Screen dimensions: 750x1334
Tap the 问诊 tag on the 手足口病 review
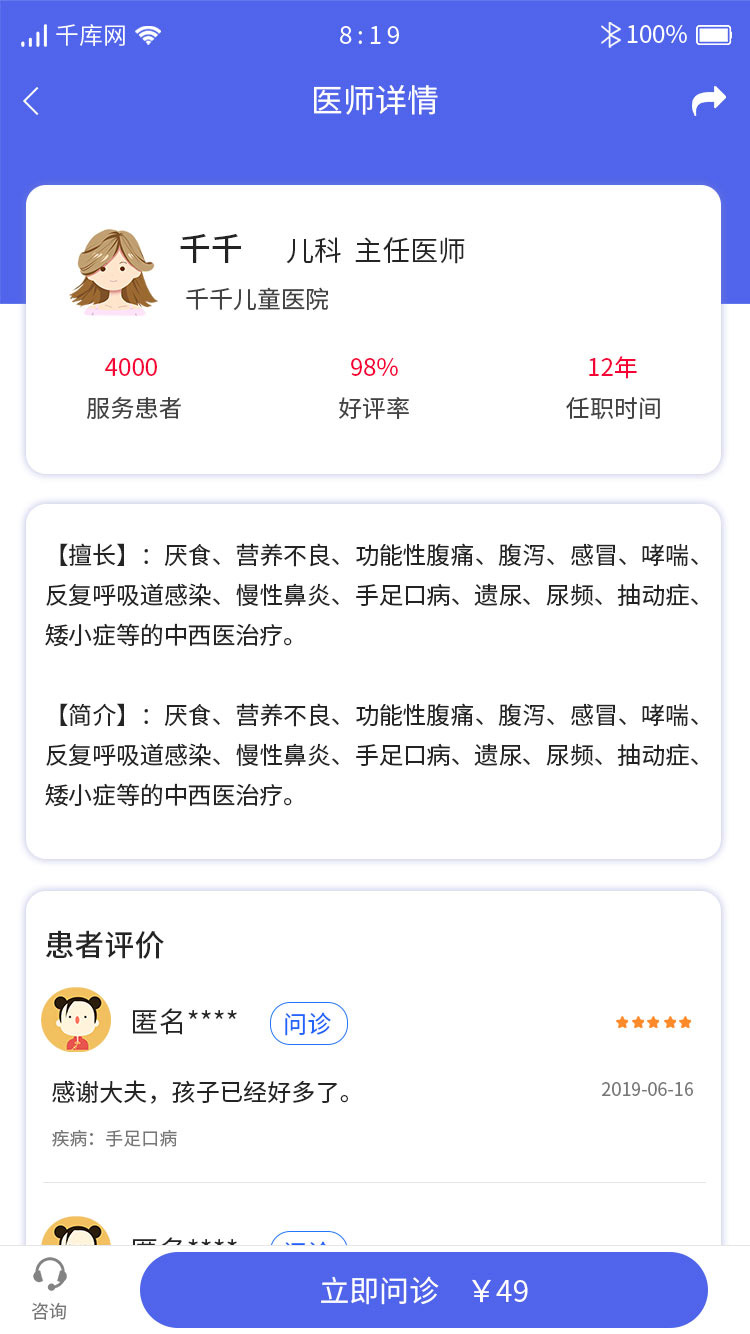tap(308, 1023)
